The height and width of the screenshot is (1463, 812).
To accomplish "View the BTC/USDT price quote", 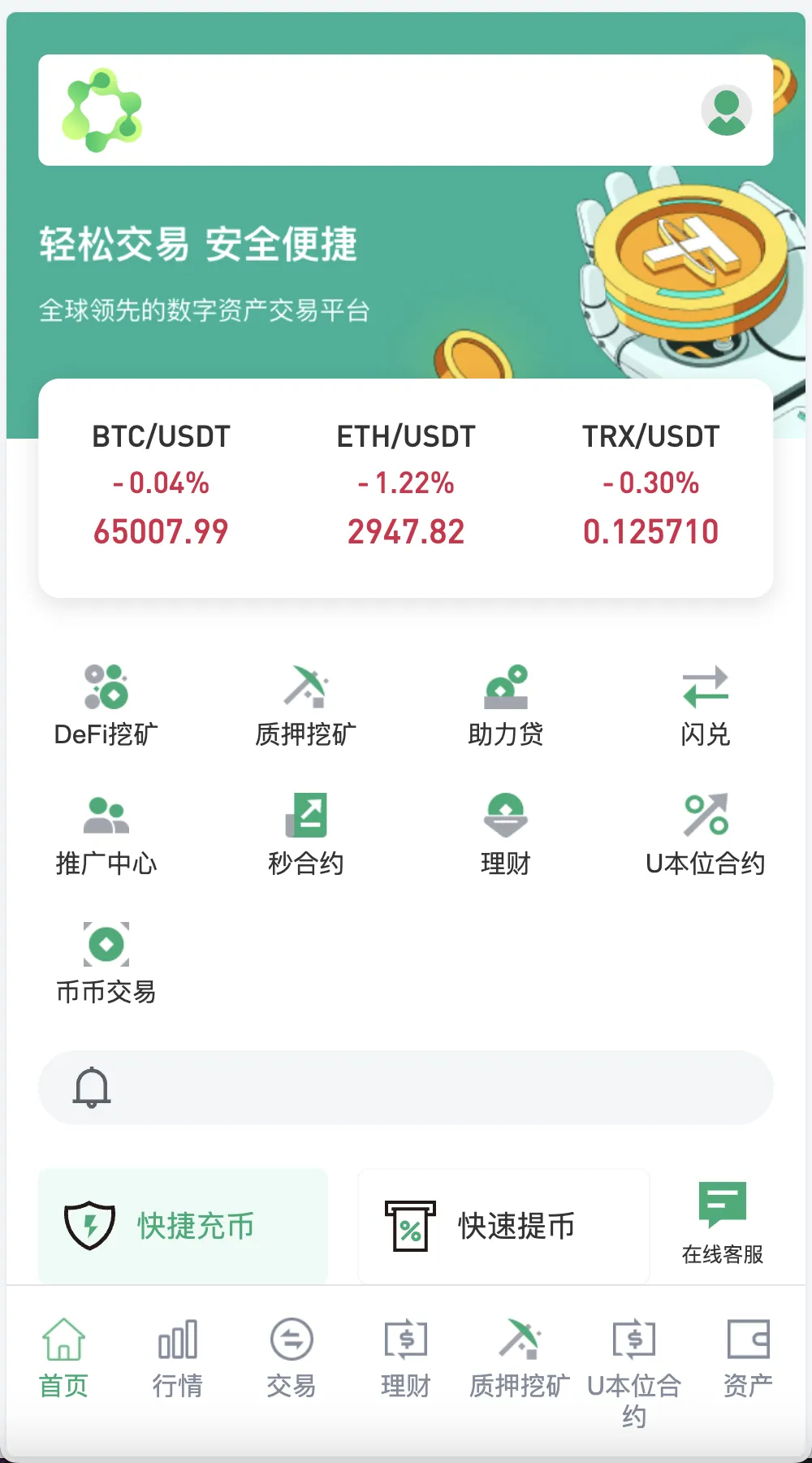I will click(x=161, y=483).
